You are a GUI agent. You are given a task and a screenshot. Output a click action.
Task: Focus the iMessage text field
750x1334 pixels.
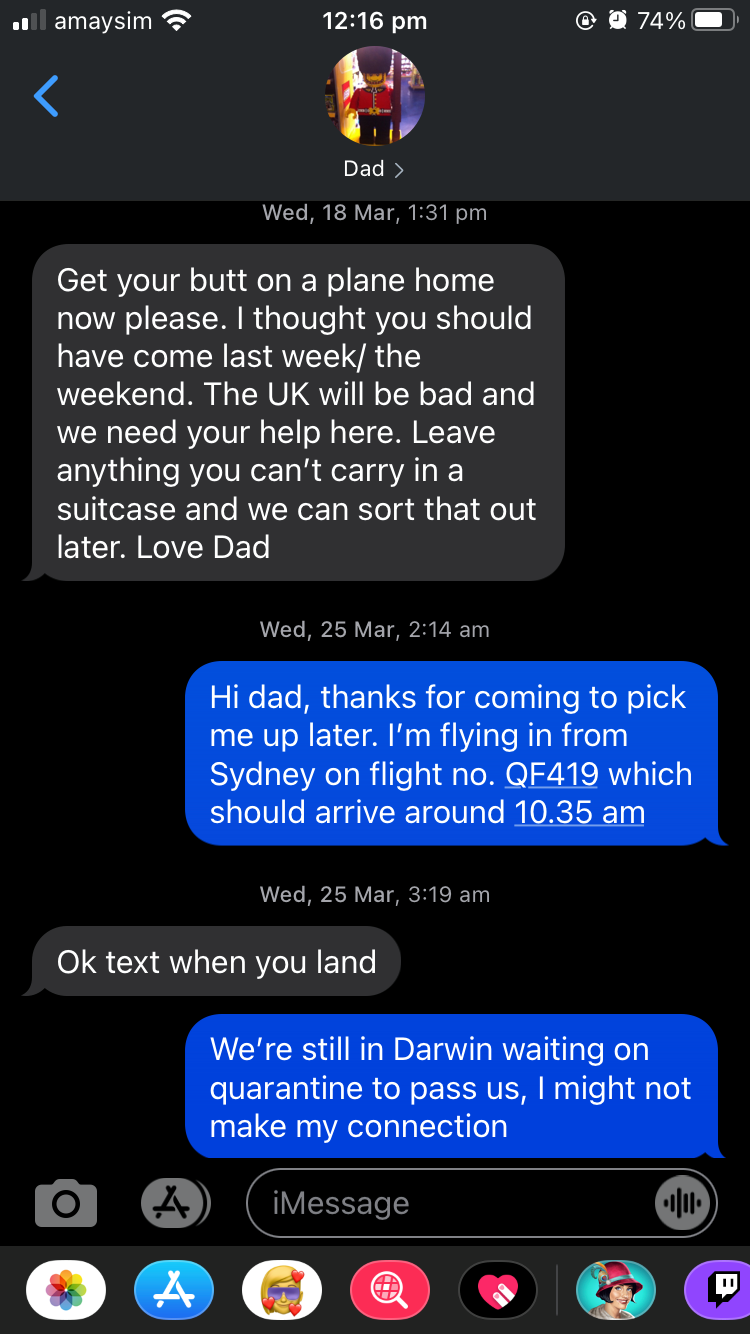pos(450,1203)
